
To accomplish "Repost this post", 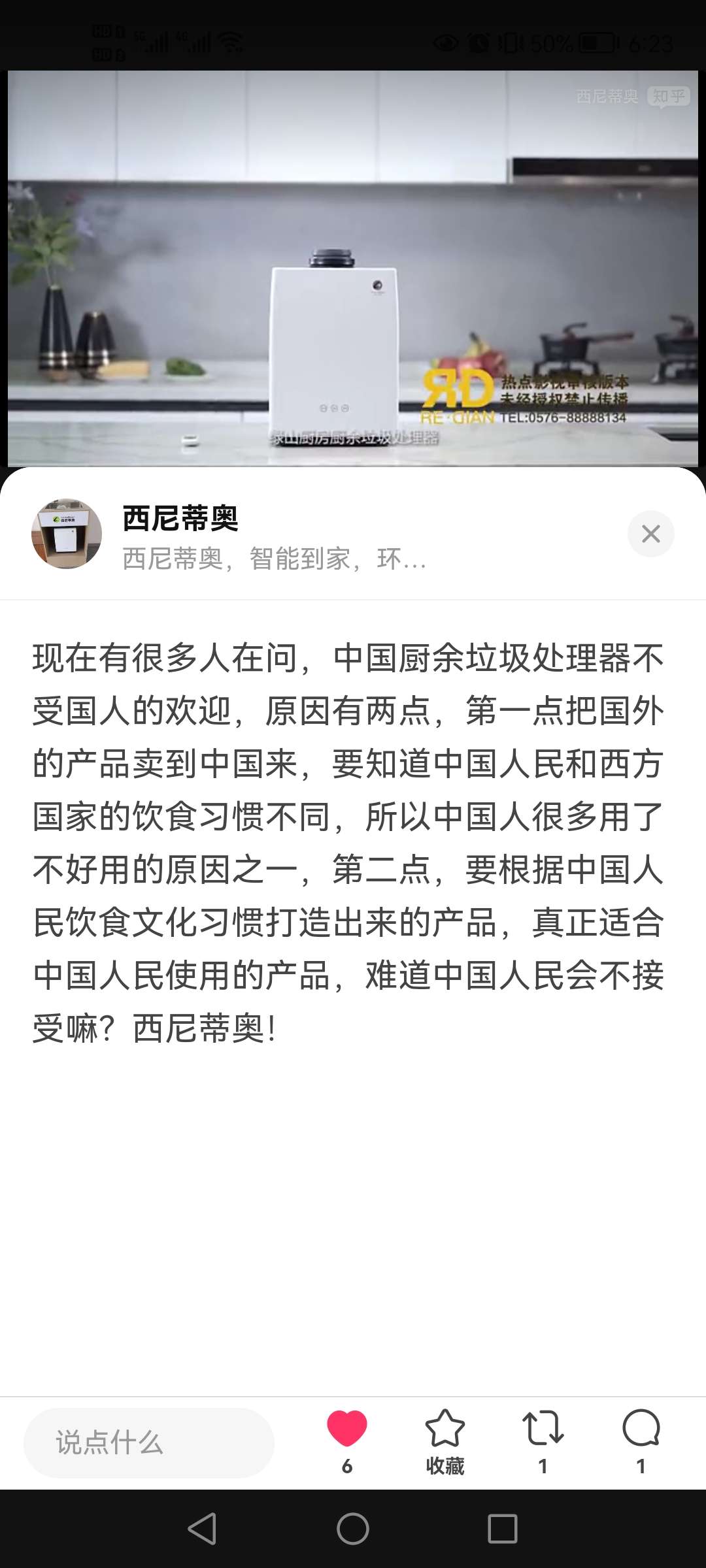I will coord(543,1430).
